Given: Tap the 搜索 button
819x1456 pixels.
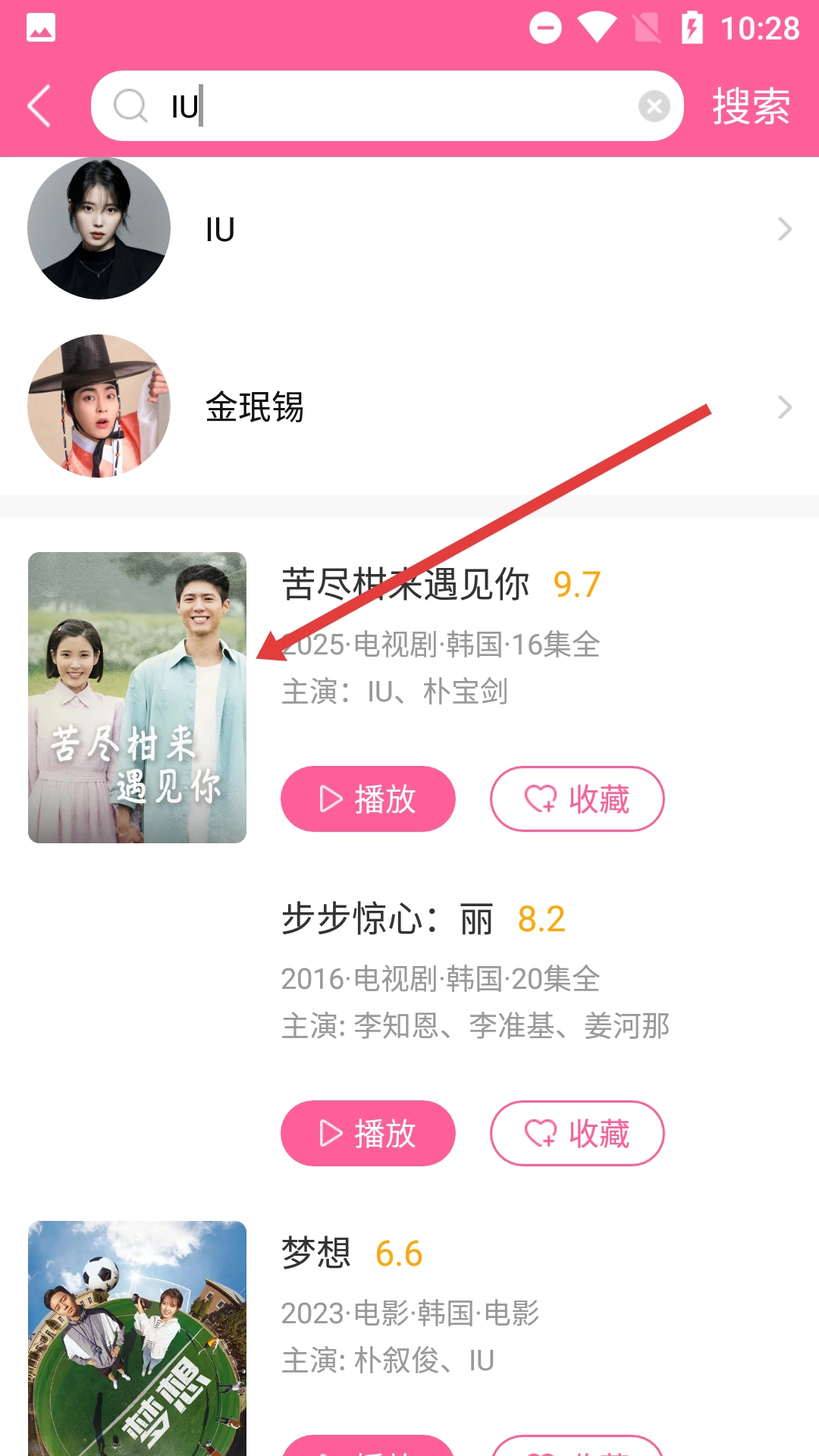Looking at the screenshot, I should pos(751,106).
